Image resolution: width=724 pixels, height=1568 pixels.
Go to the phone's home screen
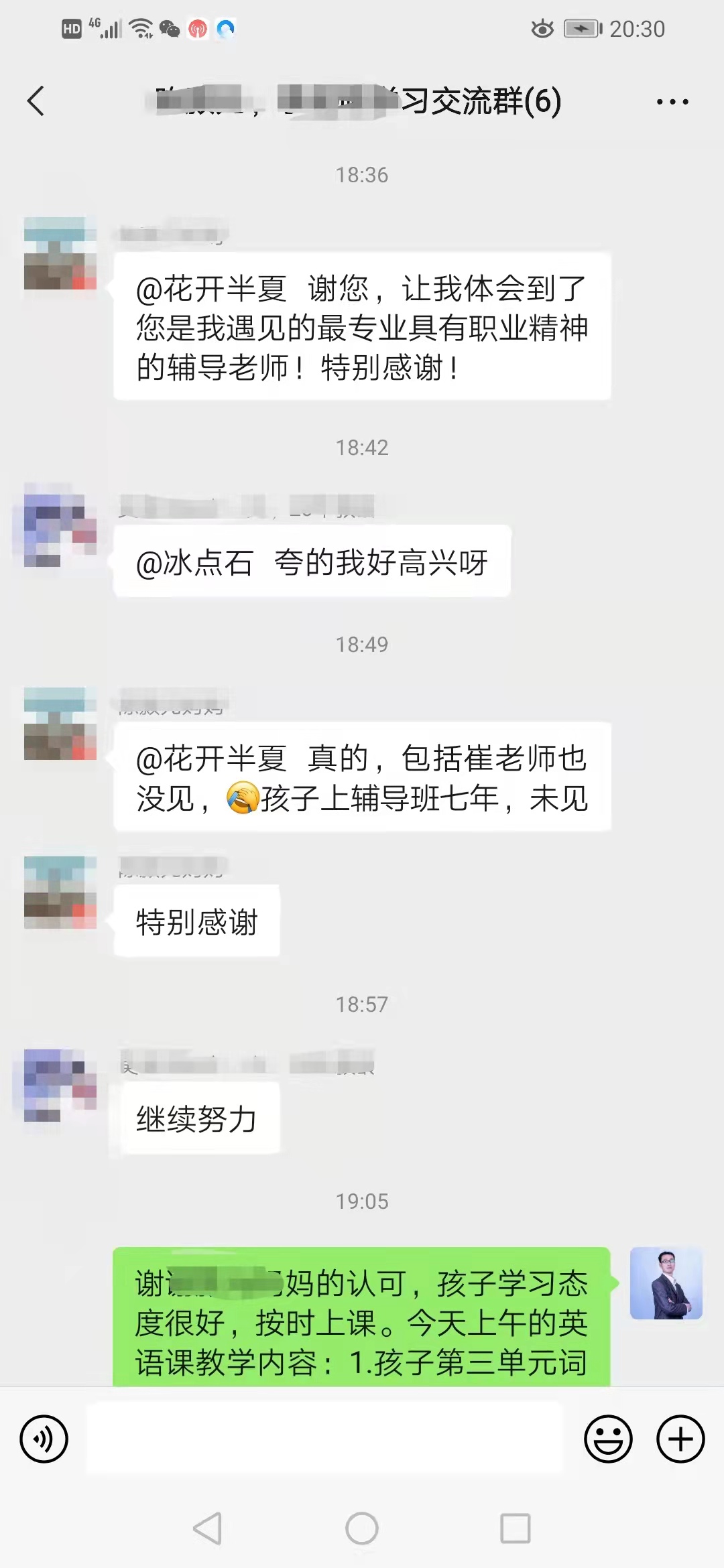pyautogui.click(x=362, y=1528)
